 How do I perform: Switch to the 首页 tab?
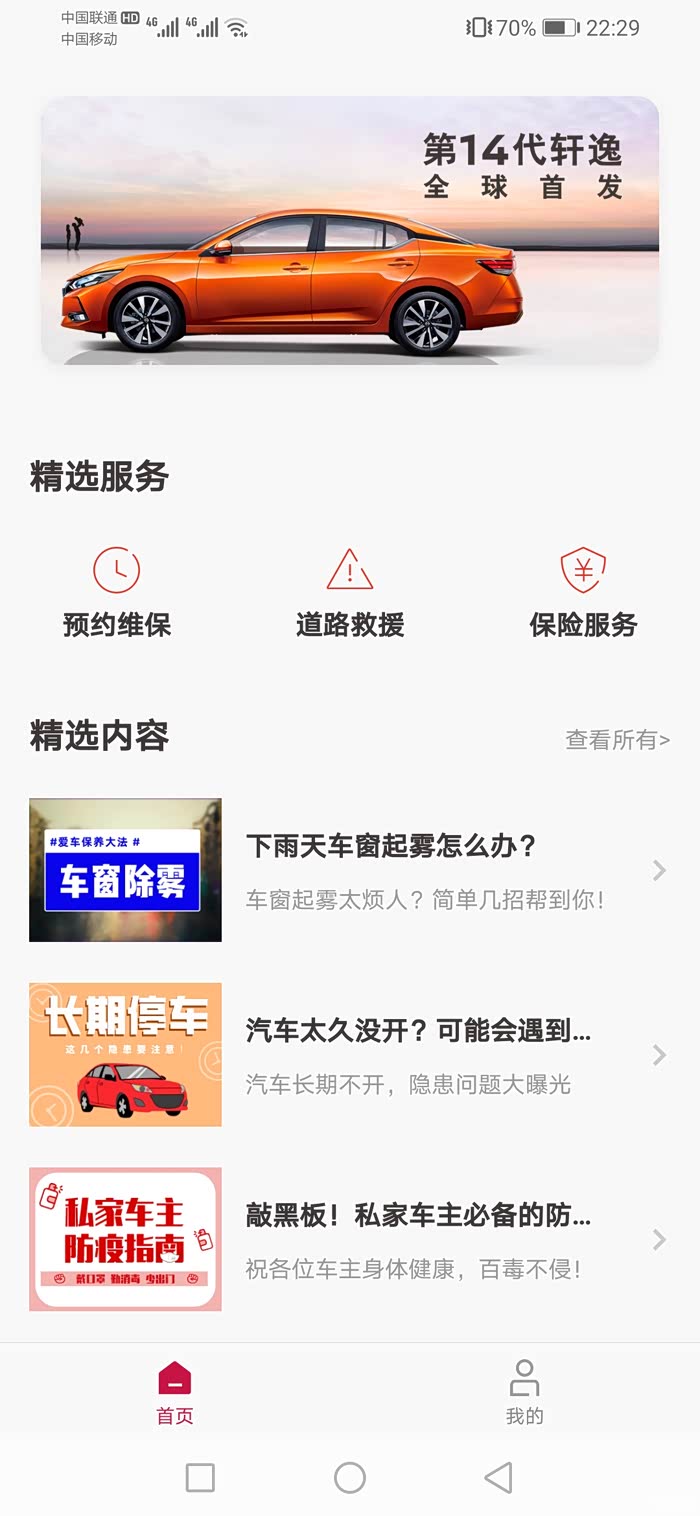coord(175,1392)
